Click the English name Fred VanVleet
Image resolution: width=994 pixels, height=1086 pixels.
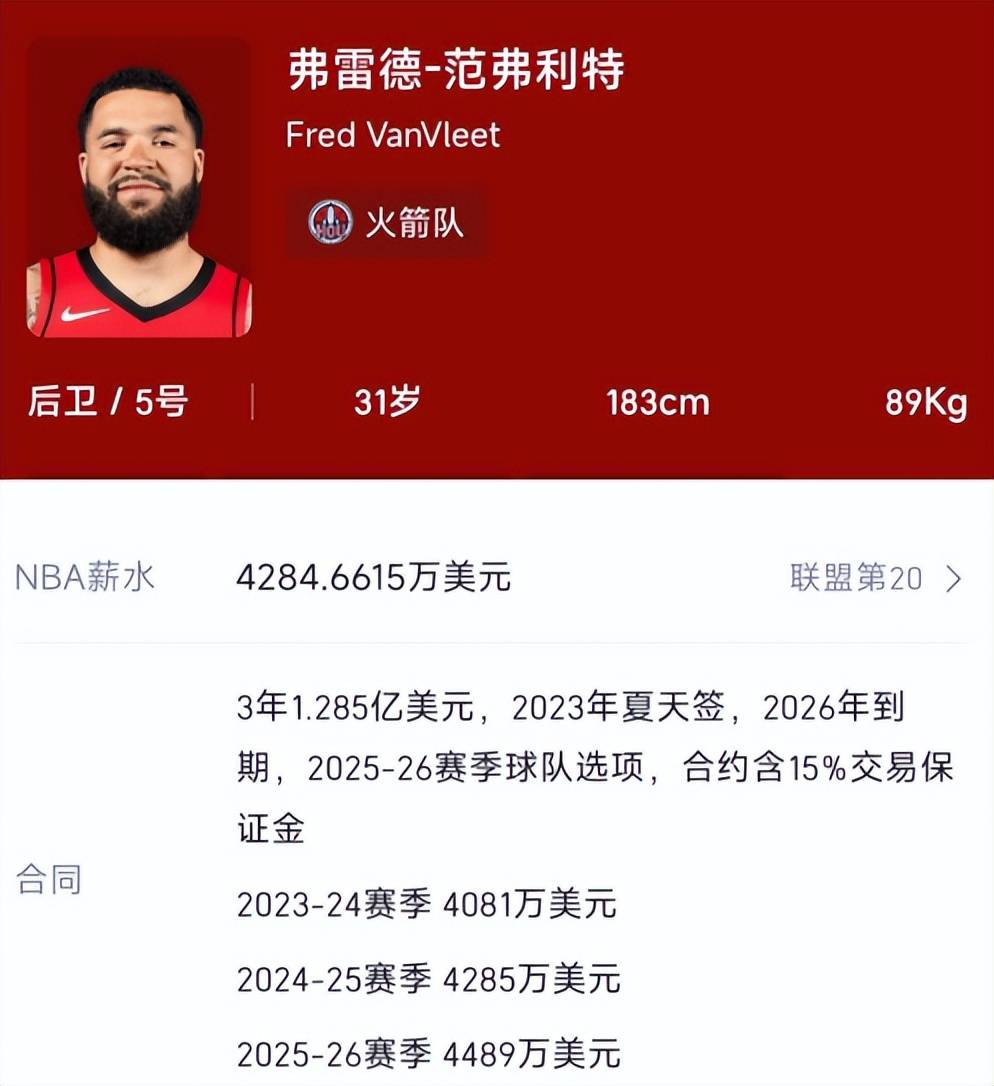click(393, 135)
